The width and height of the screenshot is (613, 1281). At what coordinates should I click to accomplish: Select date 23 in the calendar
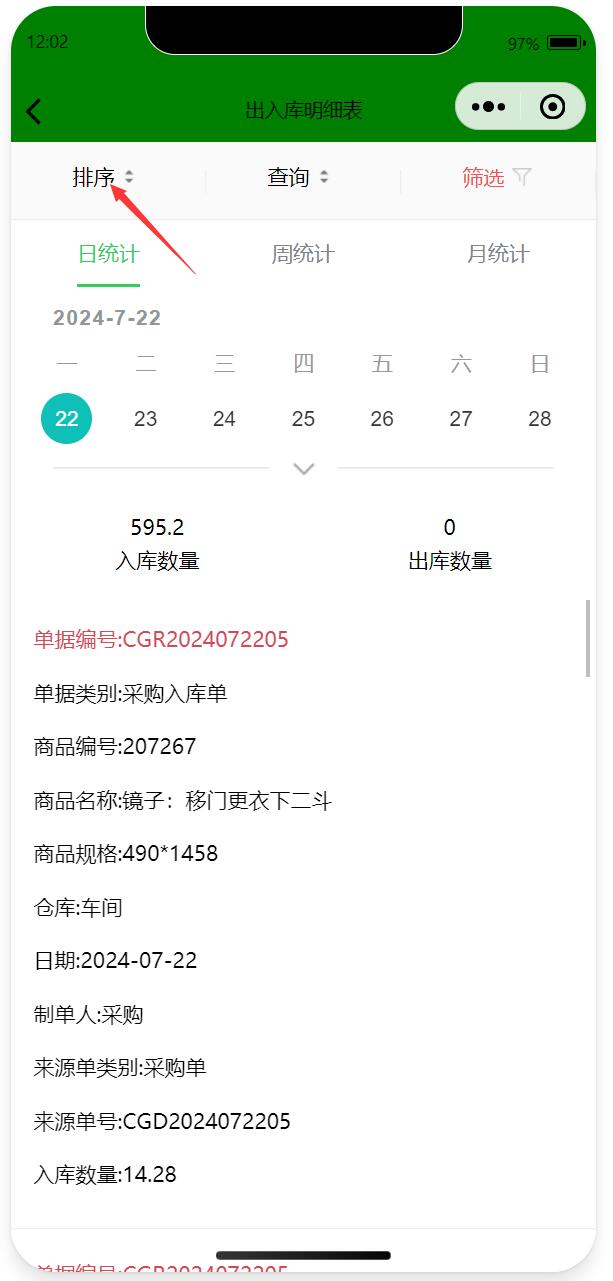(145, 419)
